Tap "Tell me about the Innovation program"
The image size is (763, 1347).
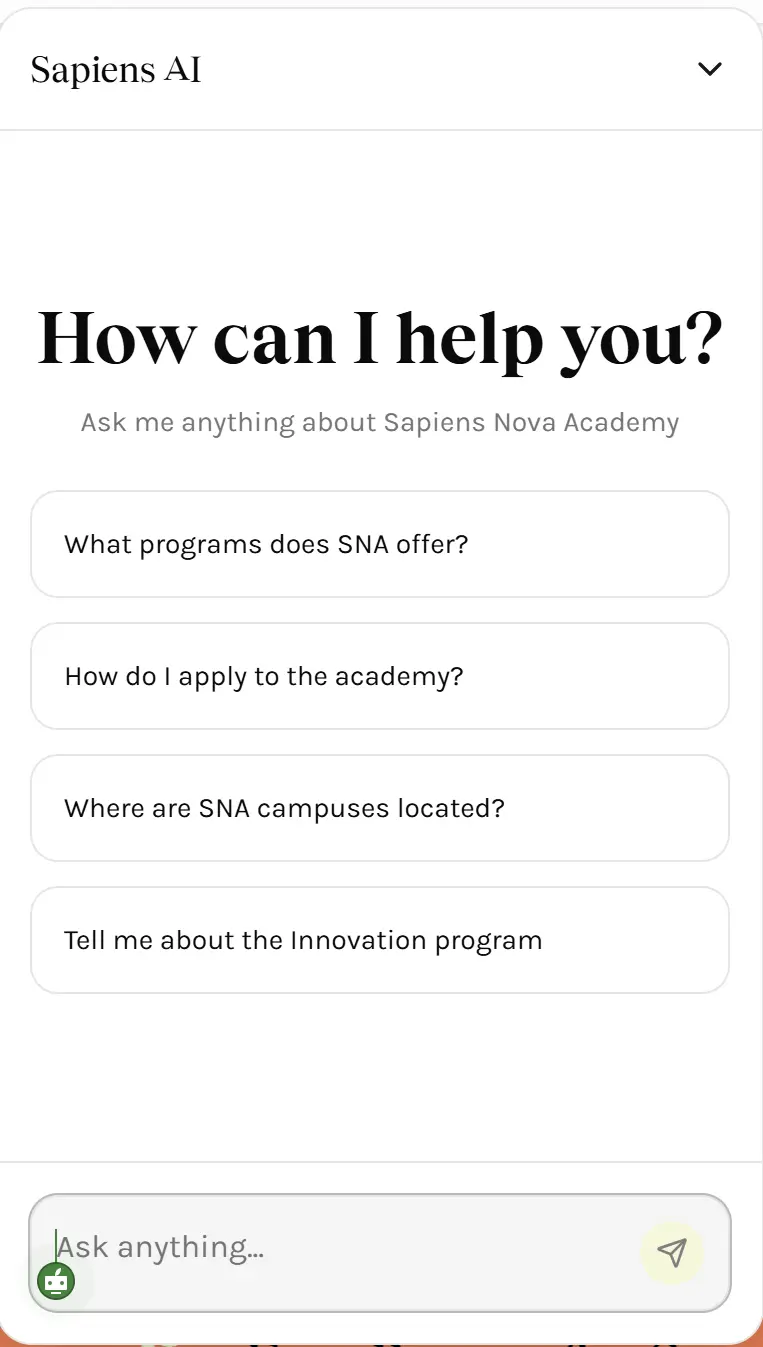click(380, 940)
